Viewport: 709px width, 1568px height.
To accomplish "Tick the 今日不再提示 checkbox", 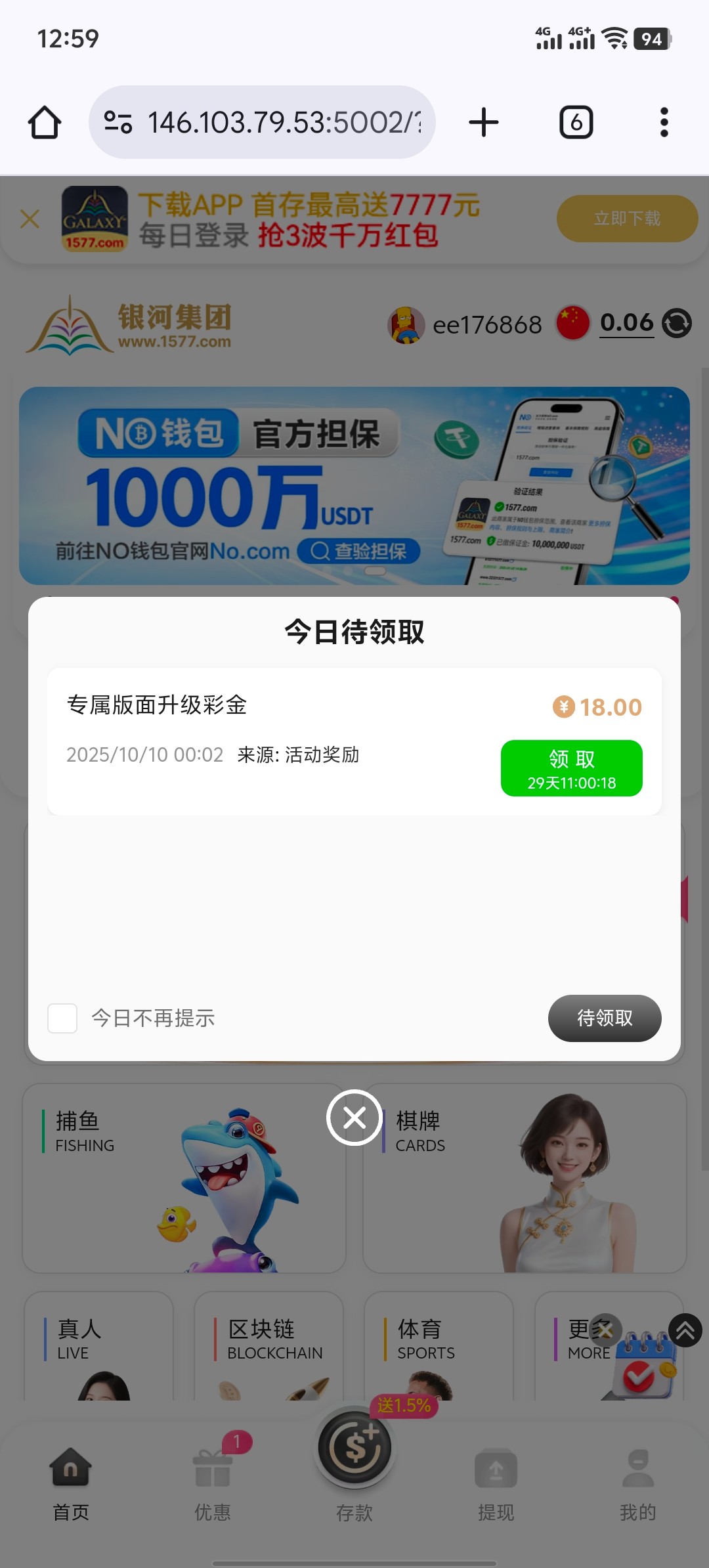I will [x=63, y=1018].
